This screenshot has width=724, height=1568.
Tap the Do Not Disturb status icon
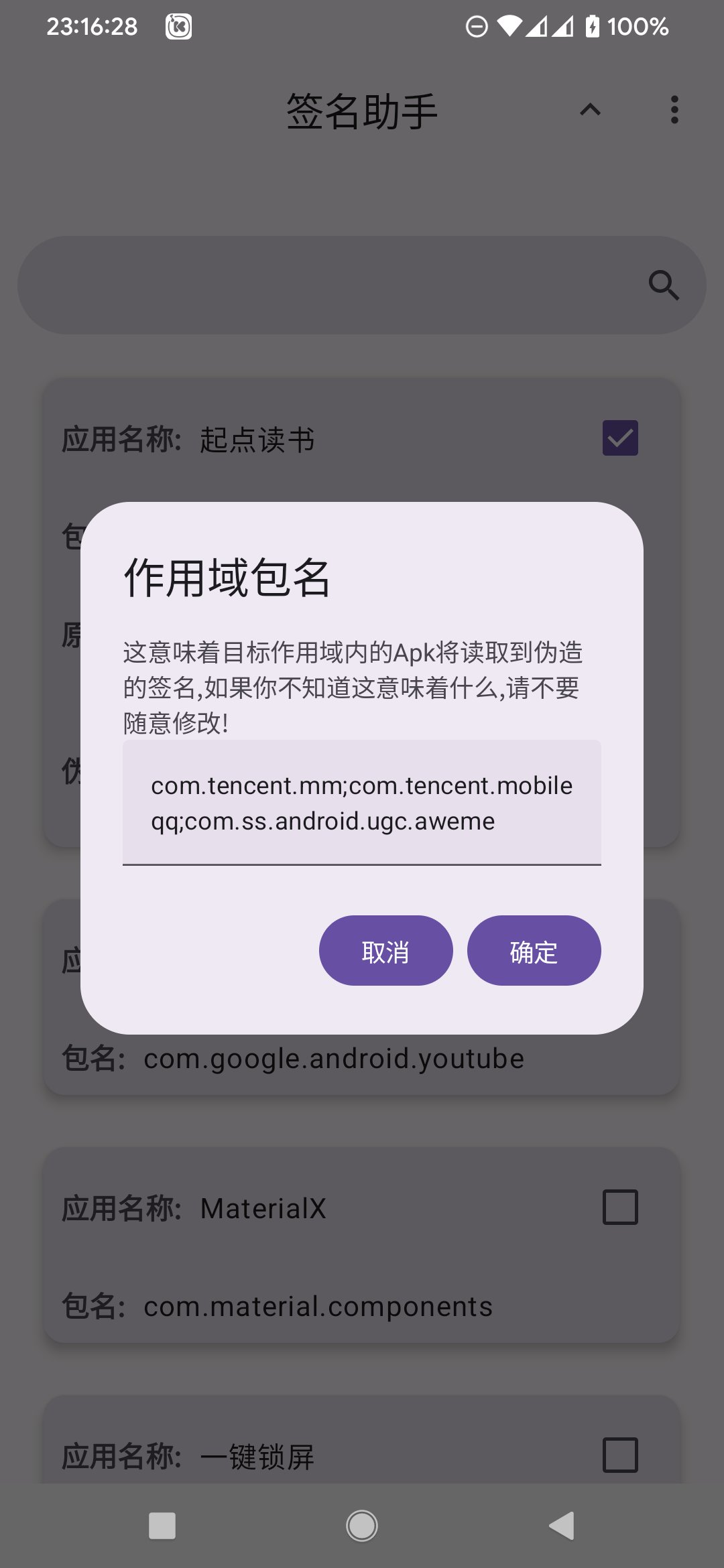[477, 27]
